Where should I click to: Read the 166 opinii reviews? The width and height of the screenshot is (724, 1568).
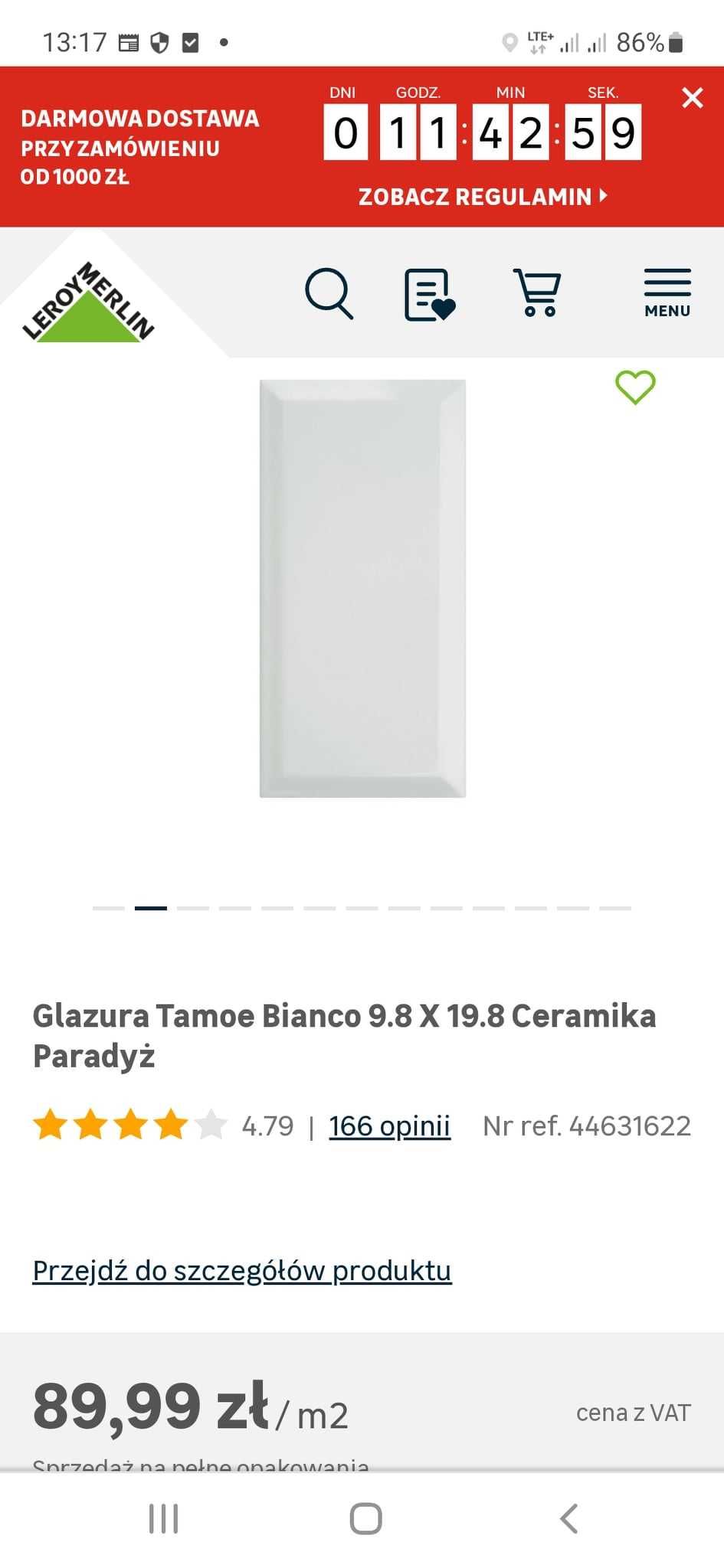pos(389,1126)
